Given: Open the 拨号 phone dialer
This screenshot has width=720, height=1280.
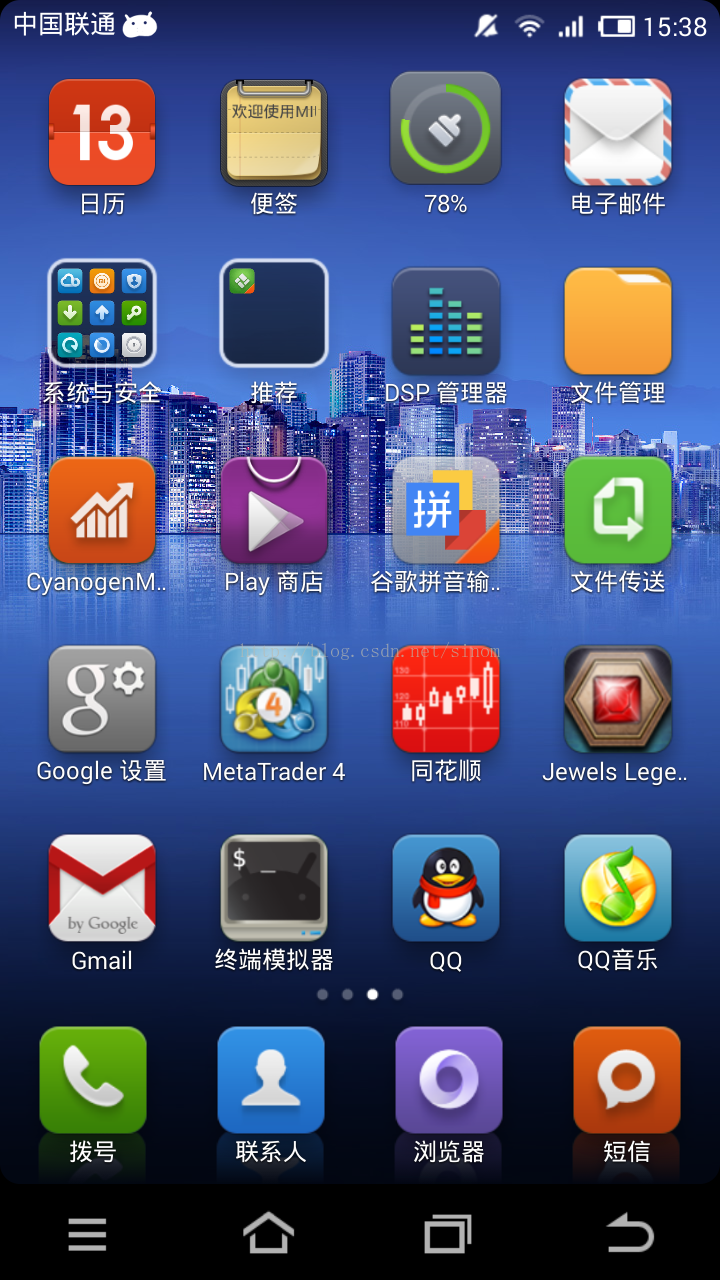Looking at the screenshot, I should click(x=93, y=1080).
